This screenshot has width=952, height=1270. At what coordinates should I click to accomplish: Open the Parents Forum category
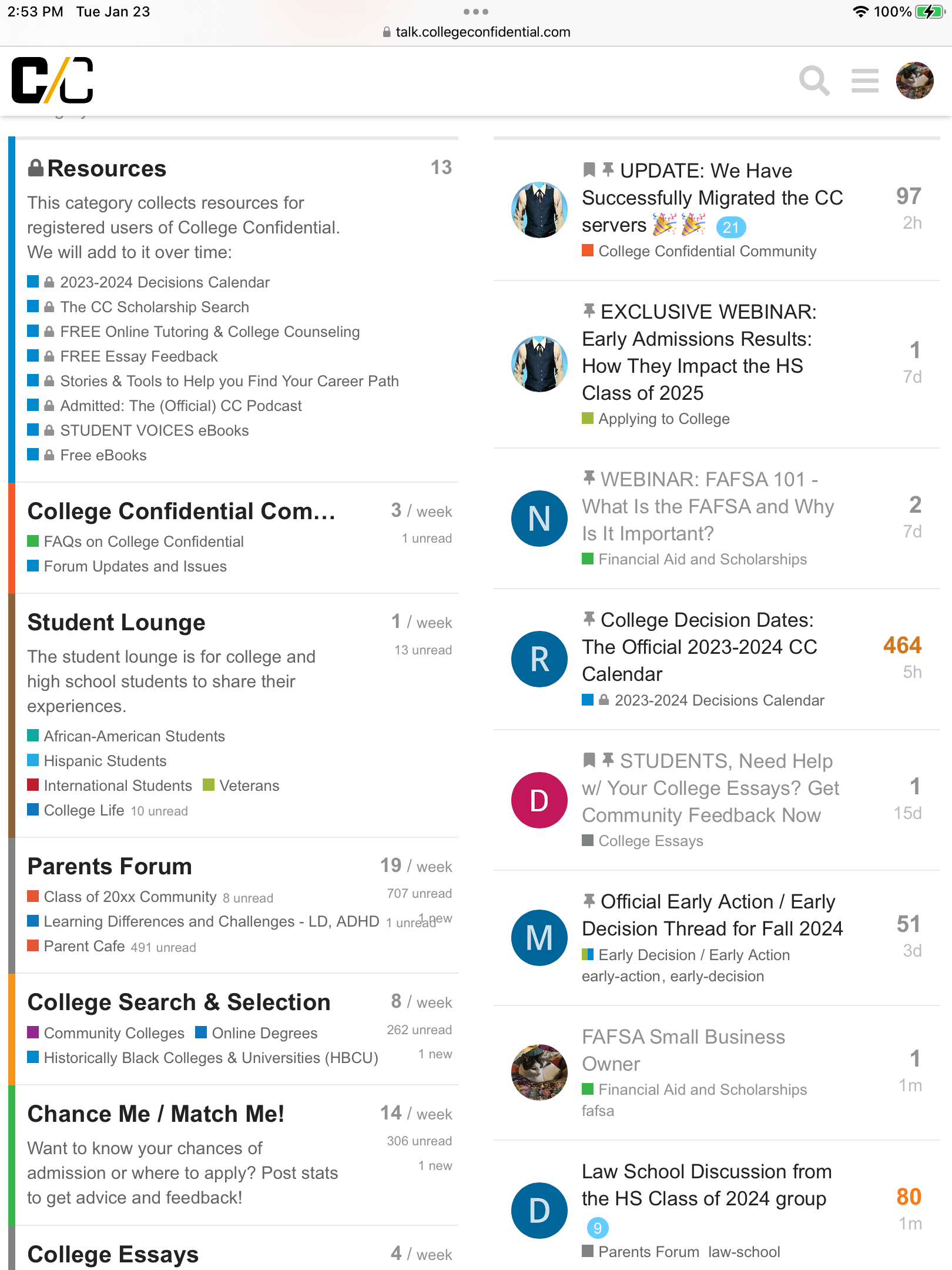pyautogui.click(x=110, y=867)
